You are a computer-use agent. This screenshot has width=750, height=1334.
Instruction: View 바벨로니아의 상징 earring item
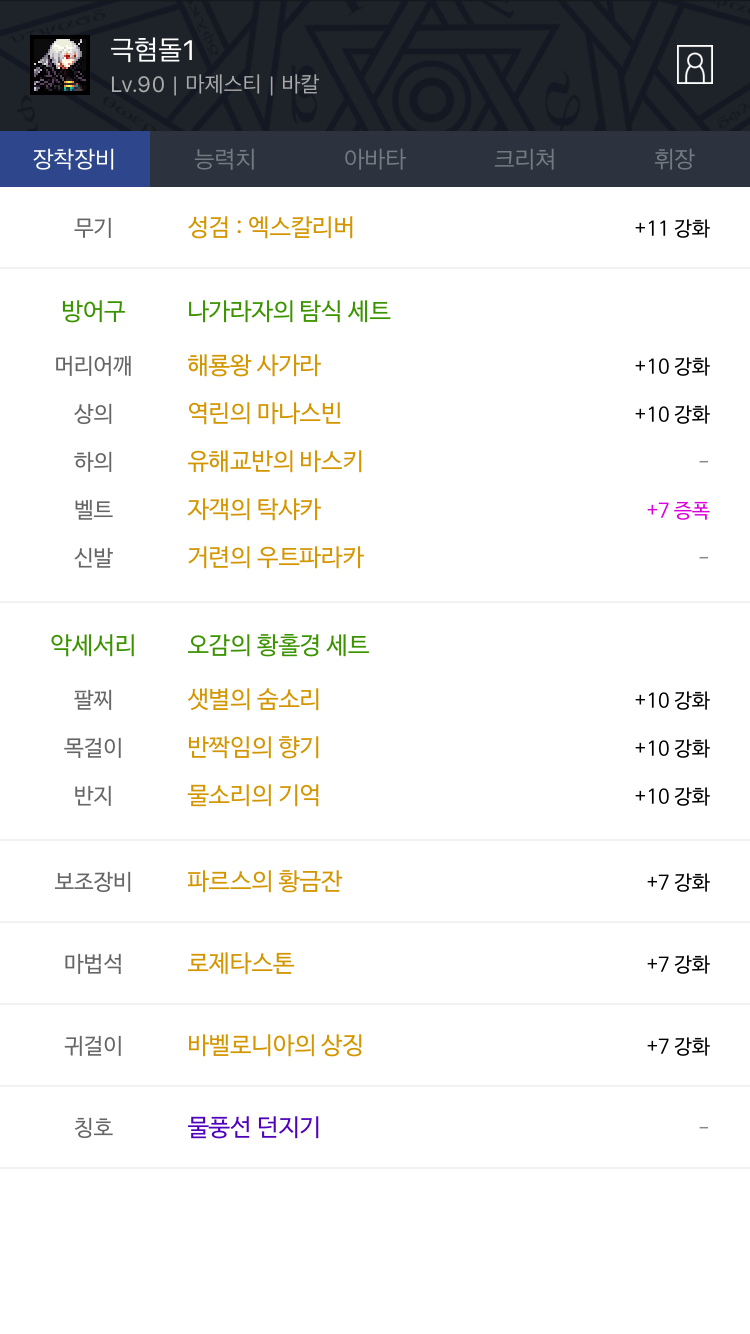[275, 1045]
